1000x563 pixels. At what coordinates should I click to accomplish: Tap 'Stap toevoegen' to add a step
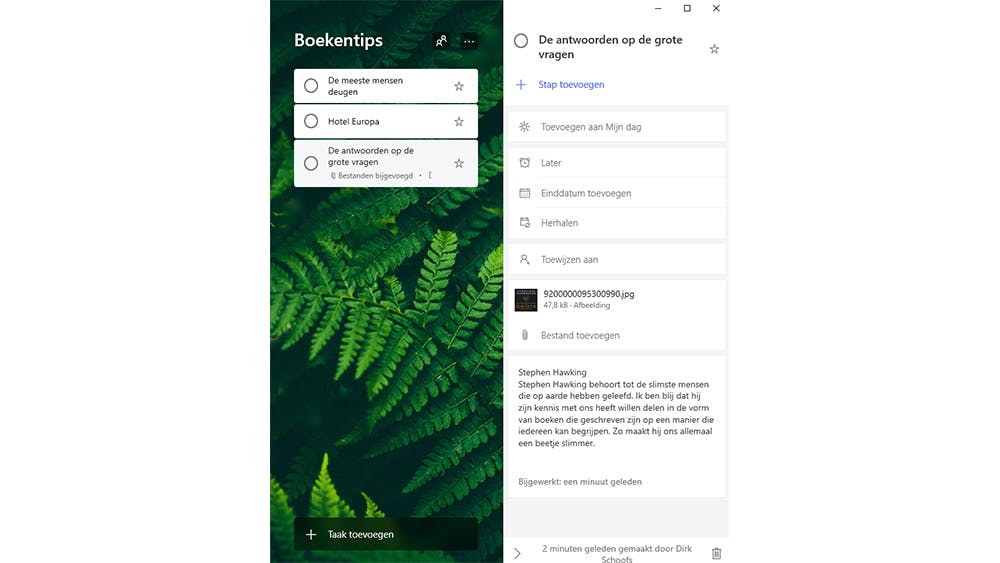point(571,85)
